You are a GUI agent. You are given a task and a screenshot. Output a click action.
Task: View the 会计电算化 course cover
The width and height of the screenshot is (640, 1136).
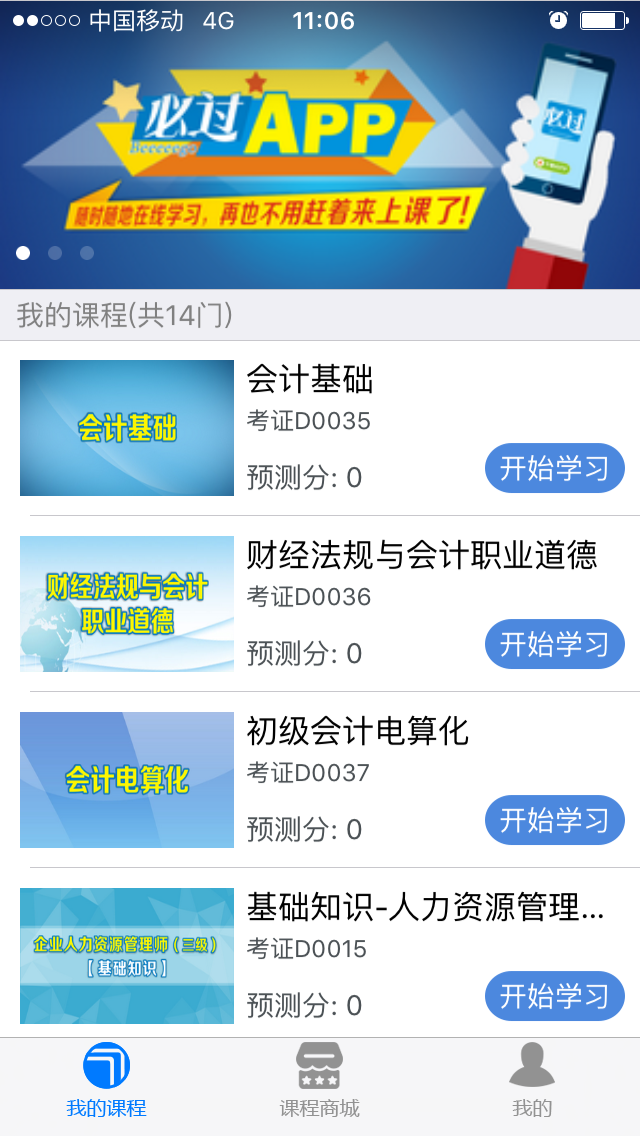127,780
